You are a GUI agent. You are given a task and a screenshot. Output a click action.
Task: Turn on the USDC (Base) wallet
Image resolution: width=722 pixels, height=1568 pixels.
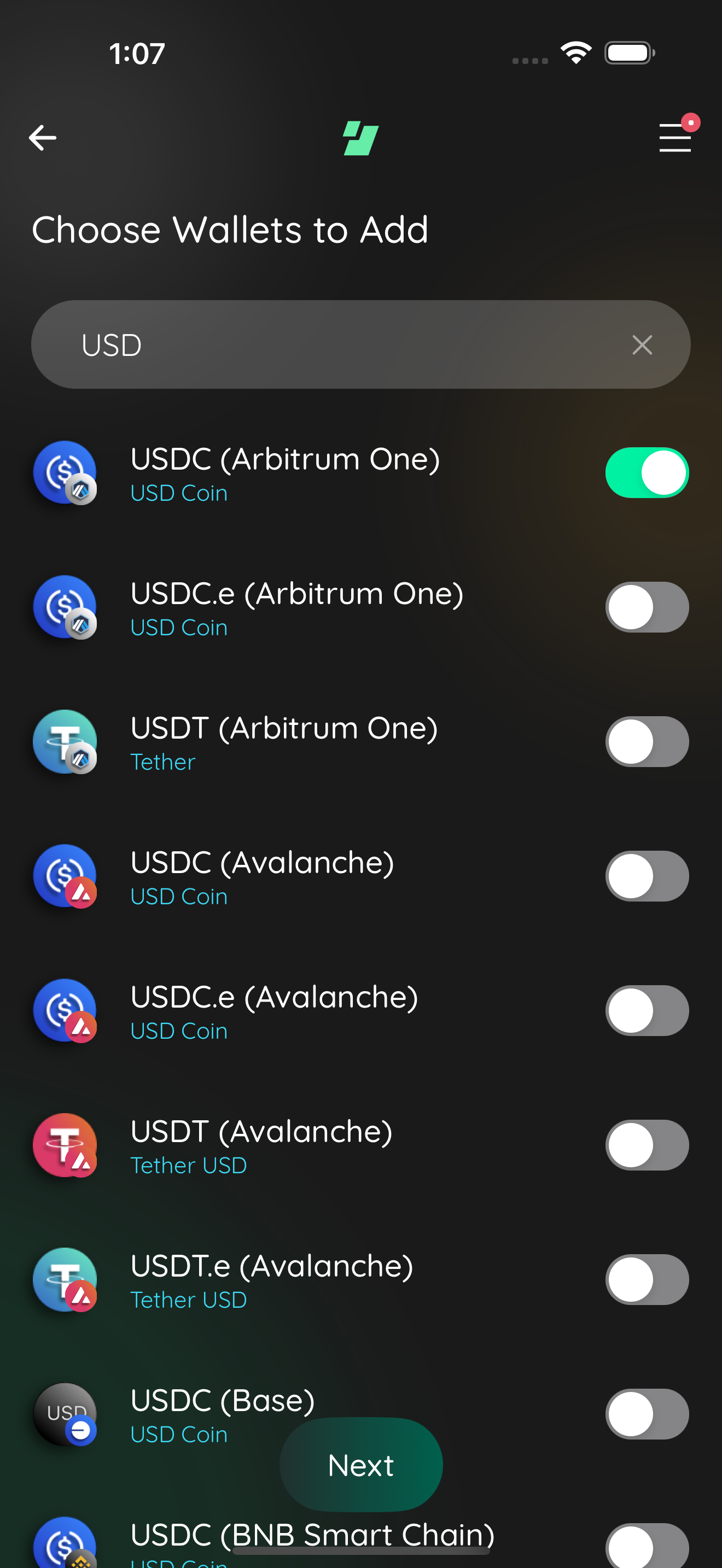click(647, 1414)
